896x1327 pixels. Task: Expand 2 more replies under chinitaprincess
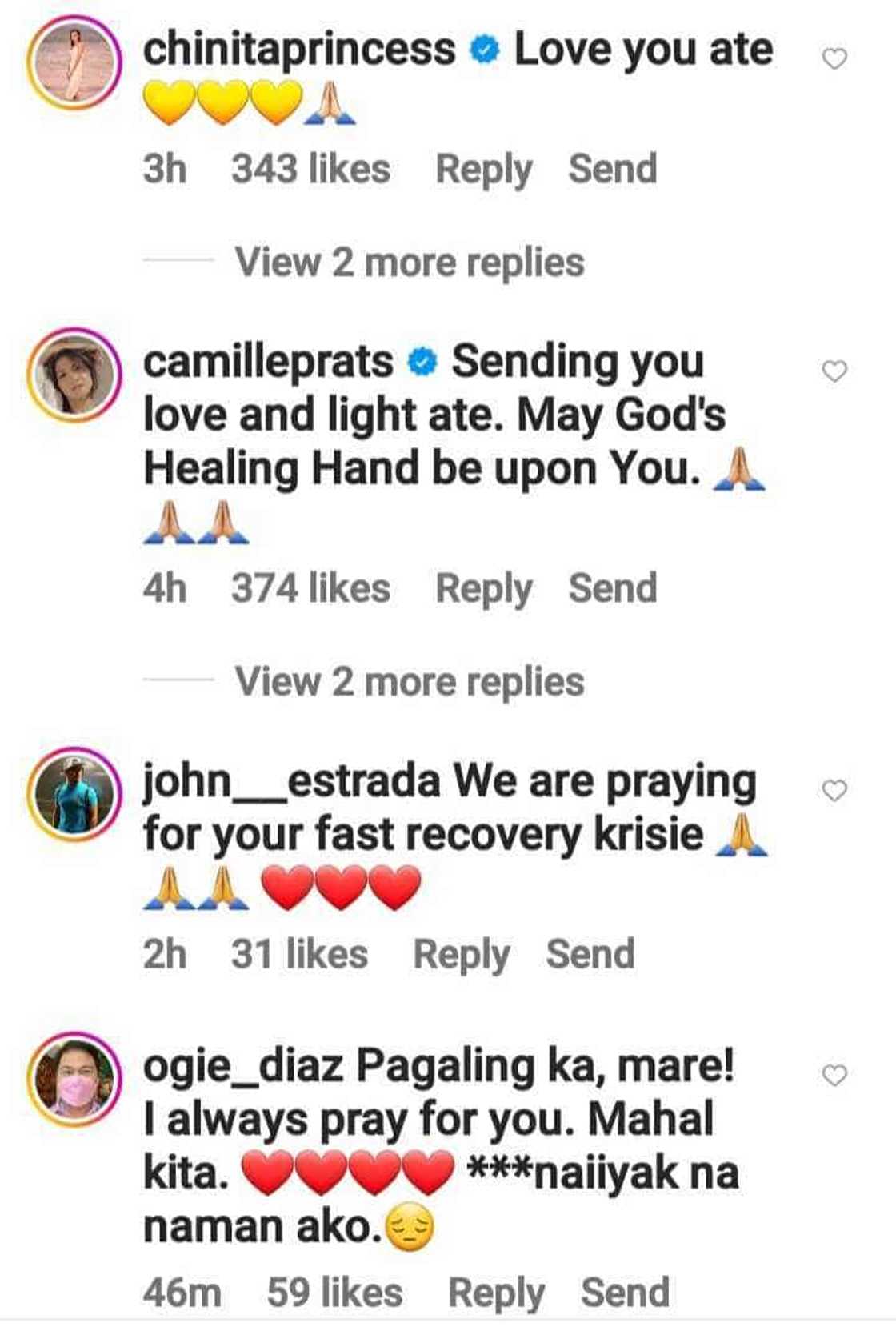click(409, 263)
